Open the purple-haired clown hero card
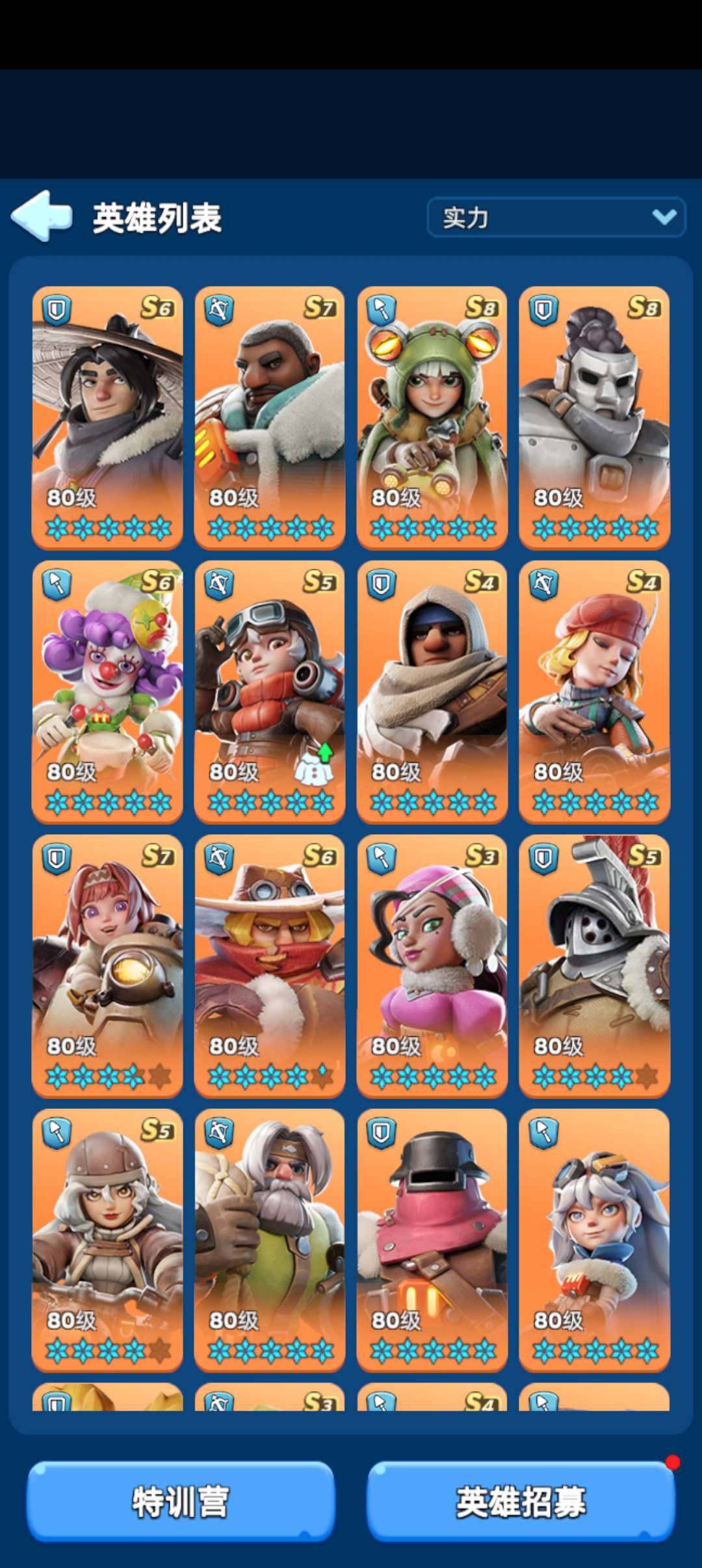This screenshot has width=702, height=1568. (x=107, y=690)
